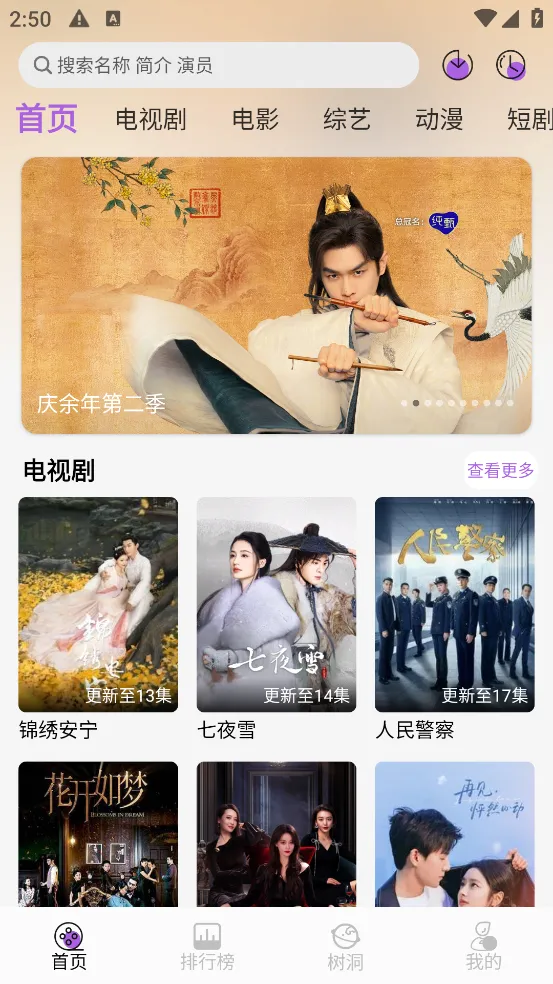Image resolution: width=553 pixels, height=984 pixels.
Task: Tap 查看更多 for 电视剧
Action: 500,470
